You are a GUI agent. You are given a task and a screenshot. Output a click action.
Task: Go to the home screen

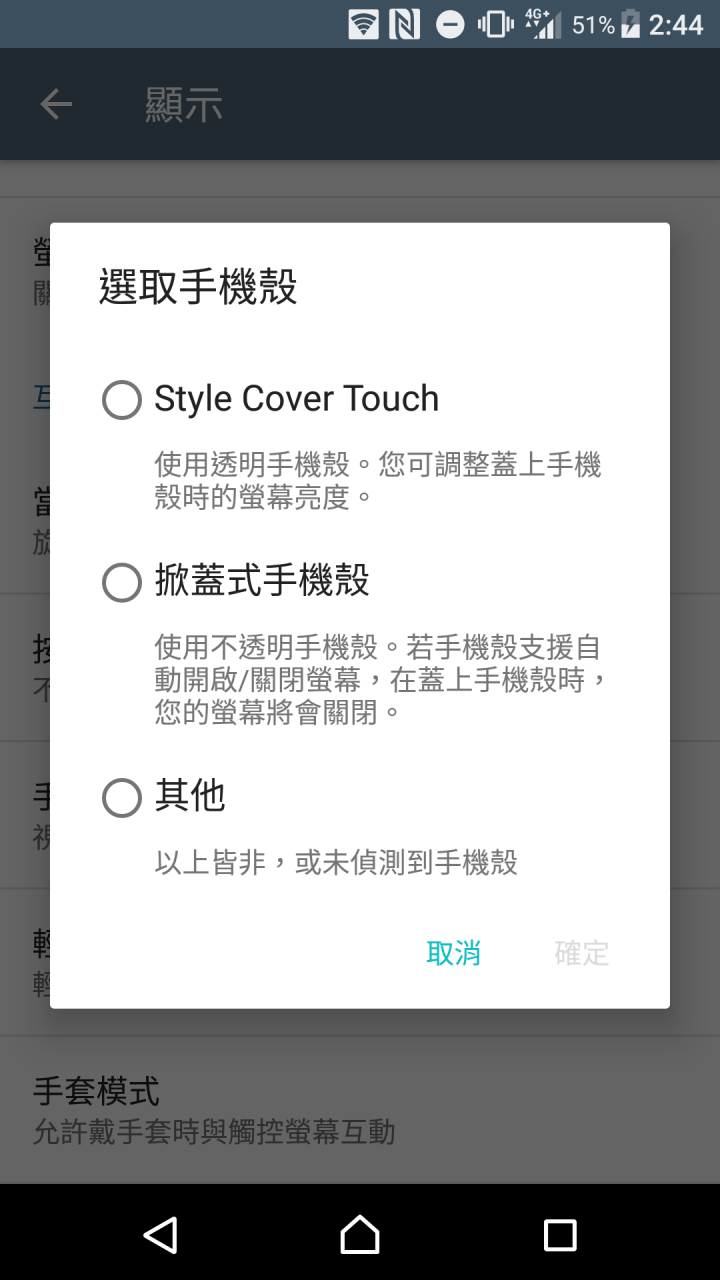[360, 1235]
